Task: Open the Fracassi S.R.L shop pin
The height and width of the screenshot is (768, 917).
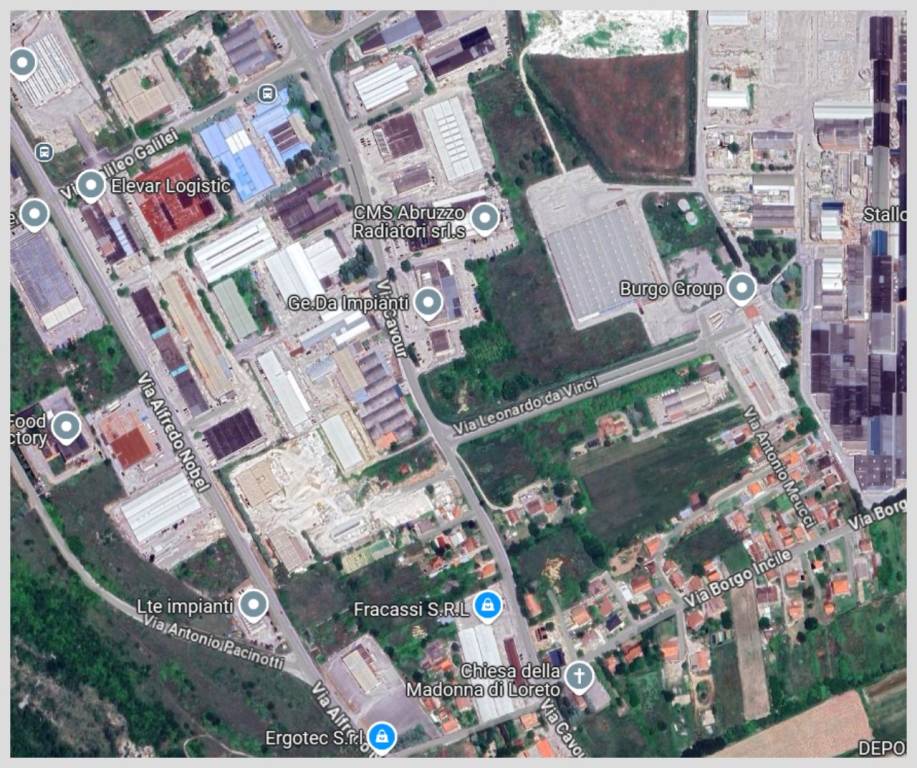Action: click(x=487, y=604)
